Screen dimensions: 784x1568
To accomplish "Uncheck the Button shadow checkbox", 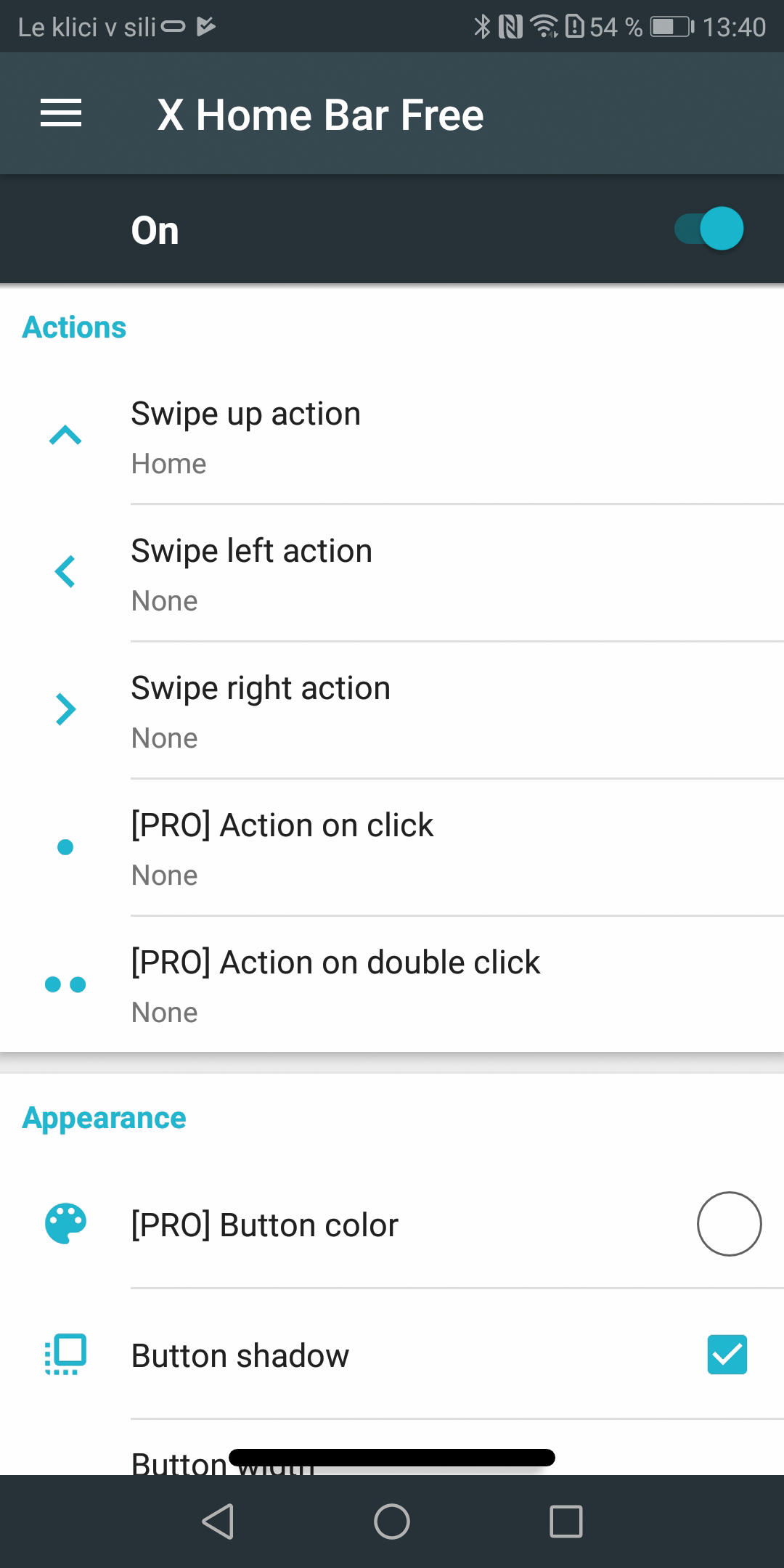I will [727, 1355].
